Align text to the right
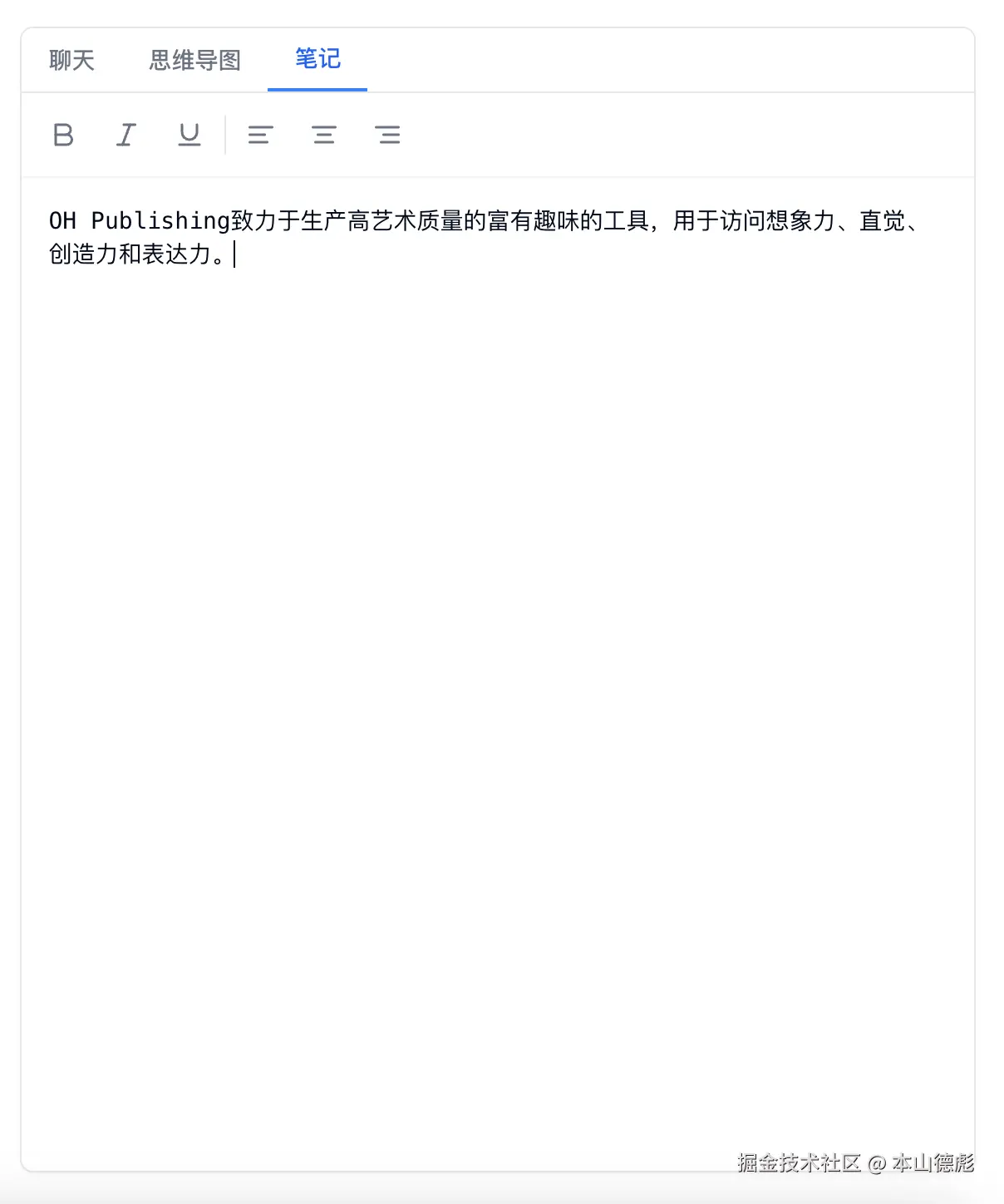1004x1204 pixels. (x=387, y=135)
